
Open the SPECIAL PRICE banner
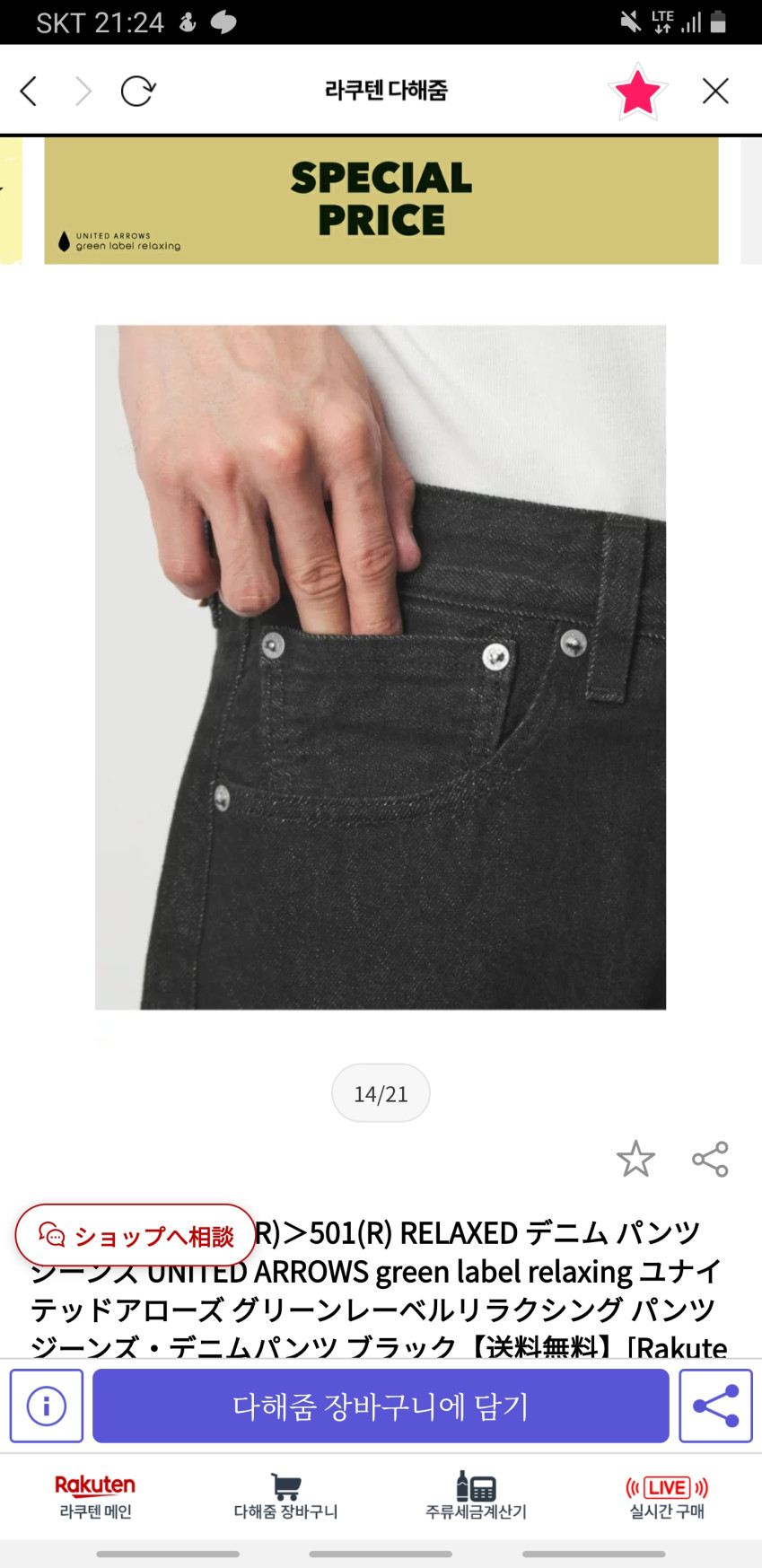[x=381, y=200]
